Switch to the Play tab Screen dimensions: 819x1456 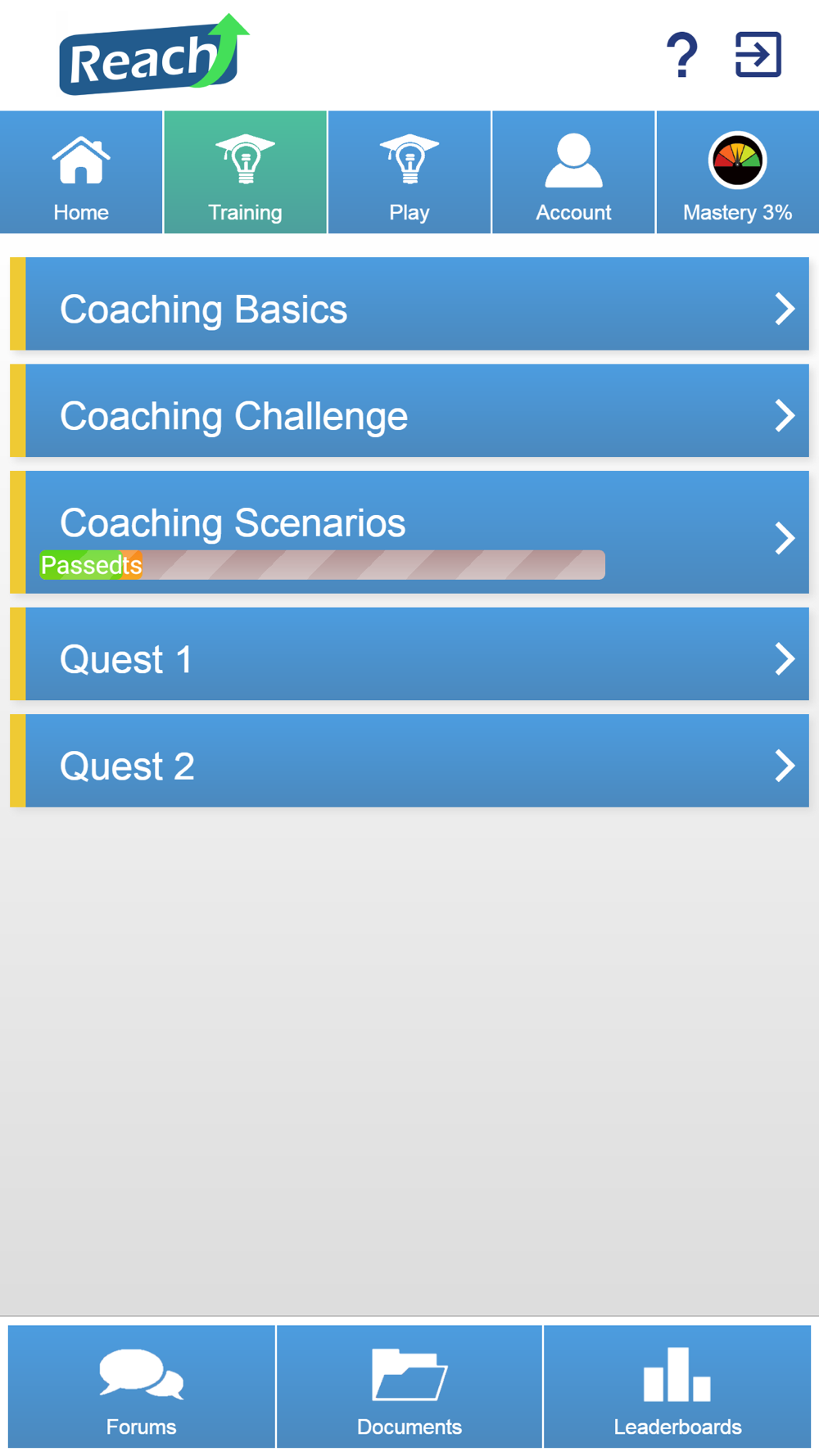[409, 173]
